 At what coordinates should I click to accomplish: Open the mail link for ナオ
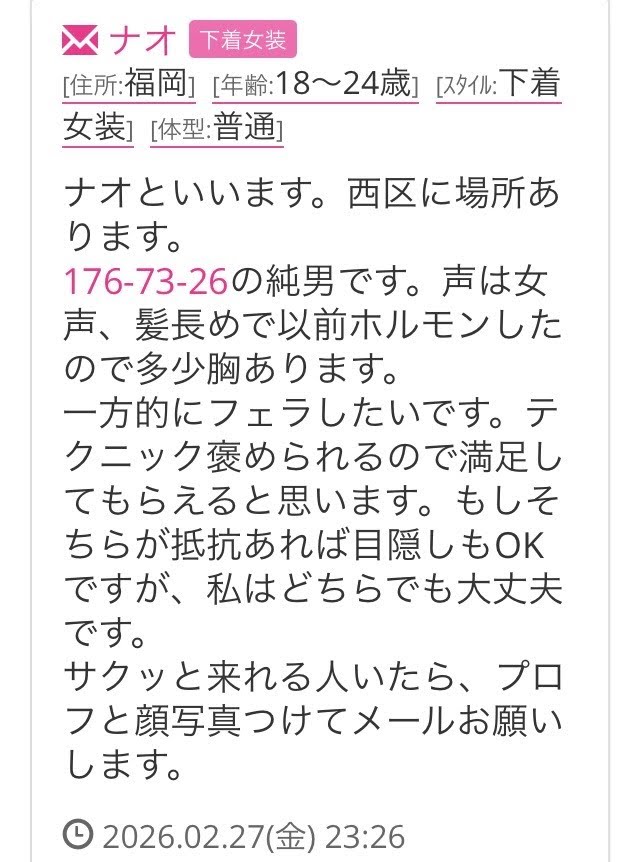click(120, 40)
